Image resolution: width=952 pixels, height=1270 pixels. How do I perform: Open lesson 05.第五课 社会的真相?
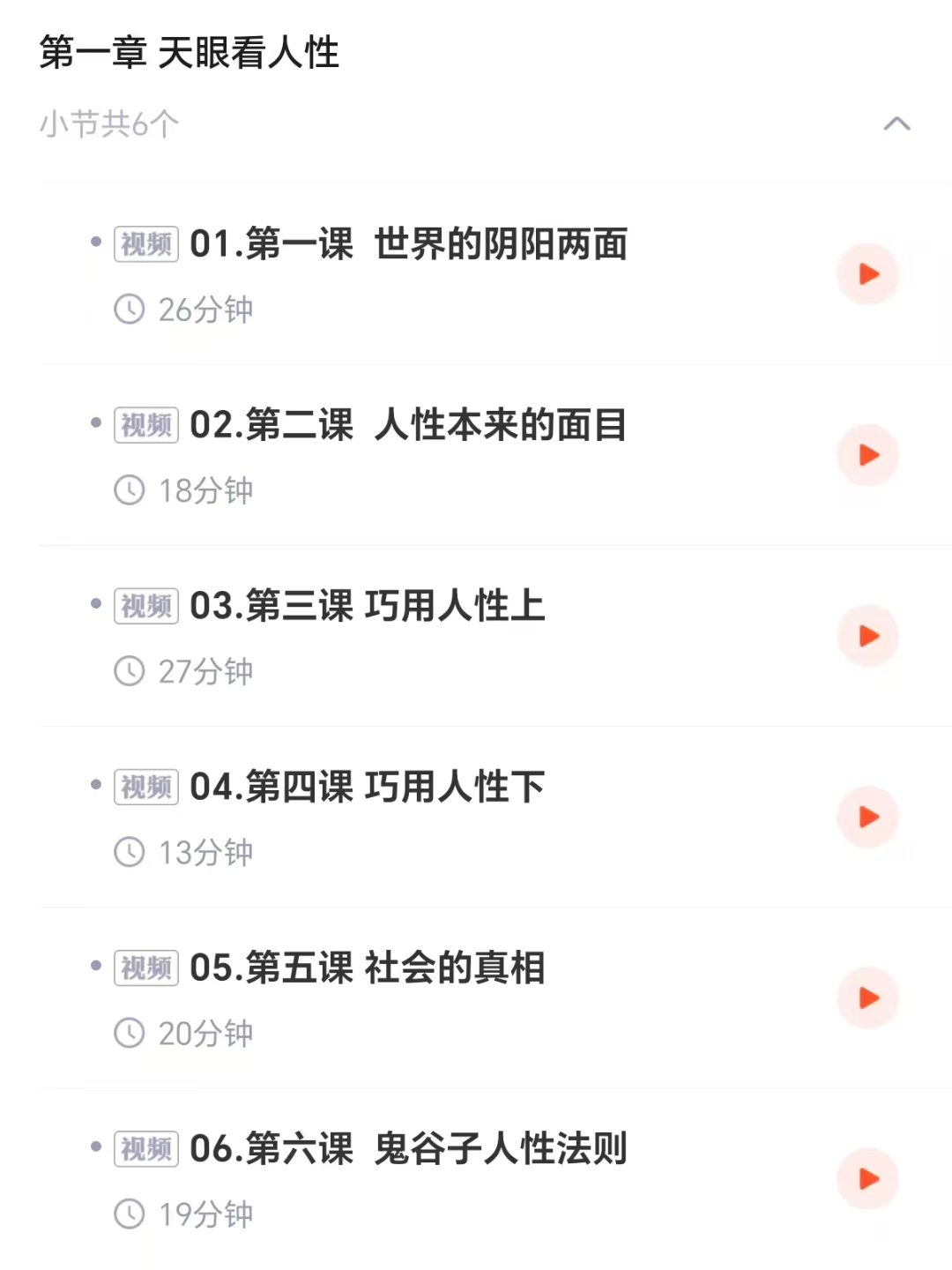tap(368, 967)
